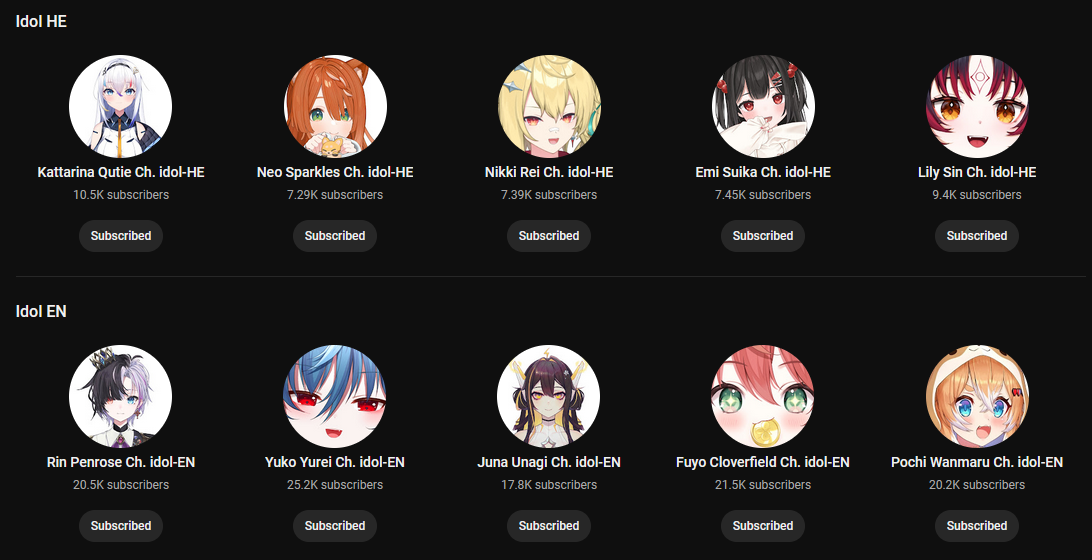Tap Subscribed button under Fuyo Cloverfield
This screenshot has height=560, width=1092.
coord(763,526)
